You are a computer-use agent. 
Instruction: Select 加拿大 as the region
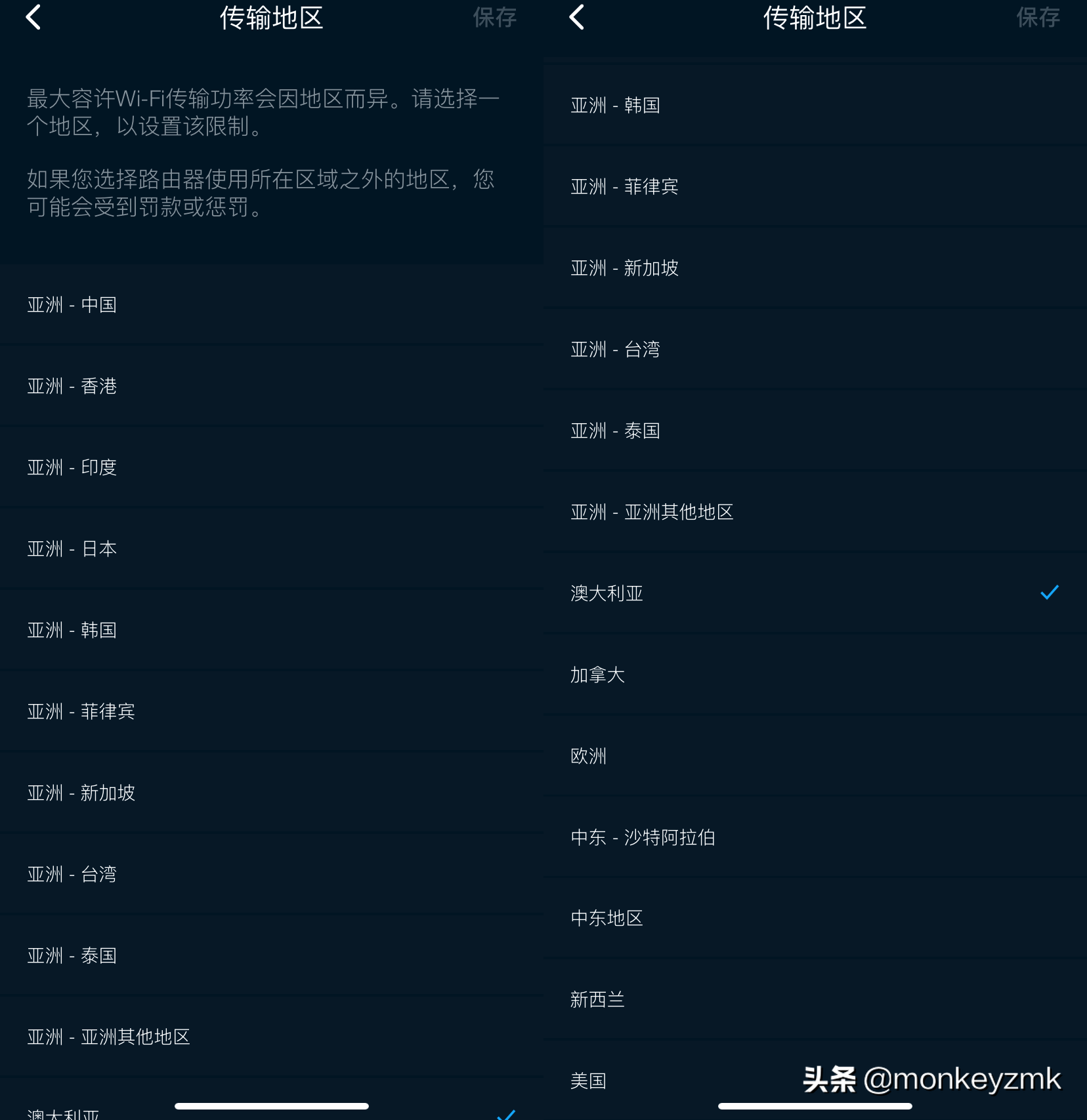597,675
